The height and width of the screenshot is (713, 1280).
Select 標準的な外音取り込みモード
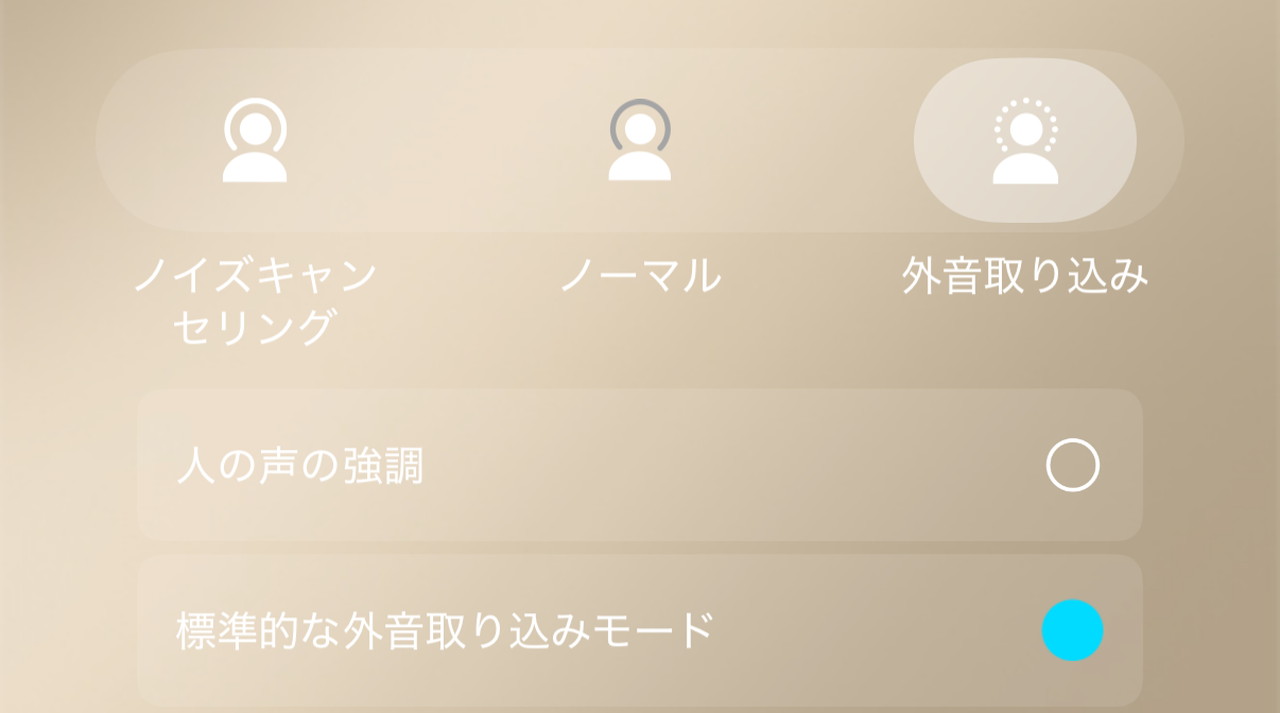click(x=1072, y=631)
